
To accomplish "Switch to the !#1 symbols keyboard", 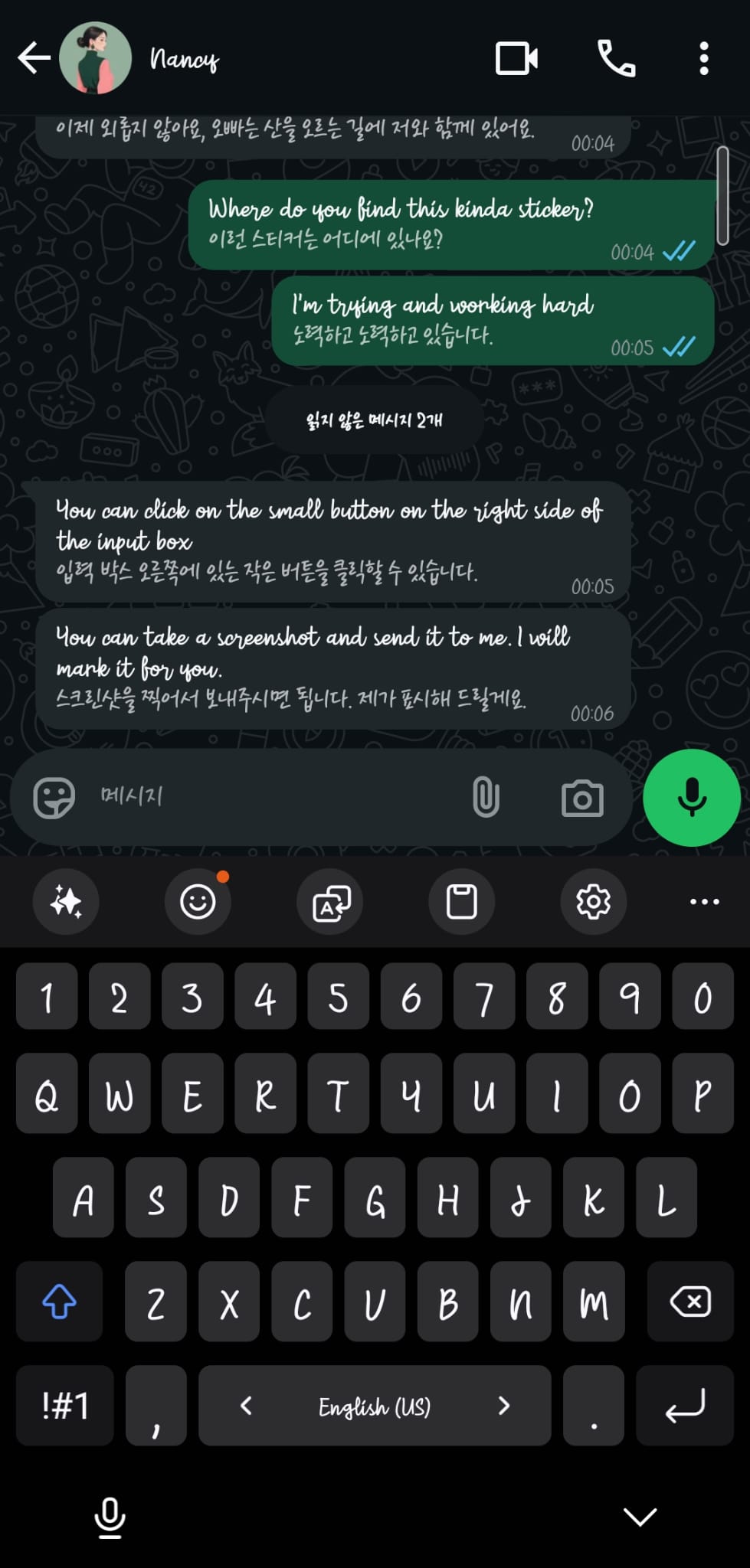I will tap(65, 1406).
